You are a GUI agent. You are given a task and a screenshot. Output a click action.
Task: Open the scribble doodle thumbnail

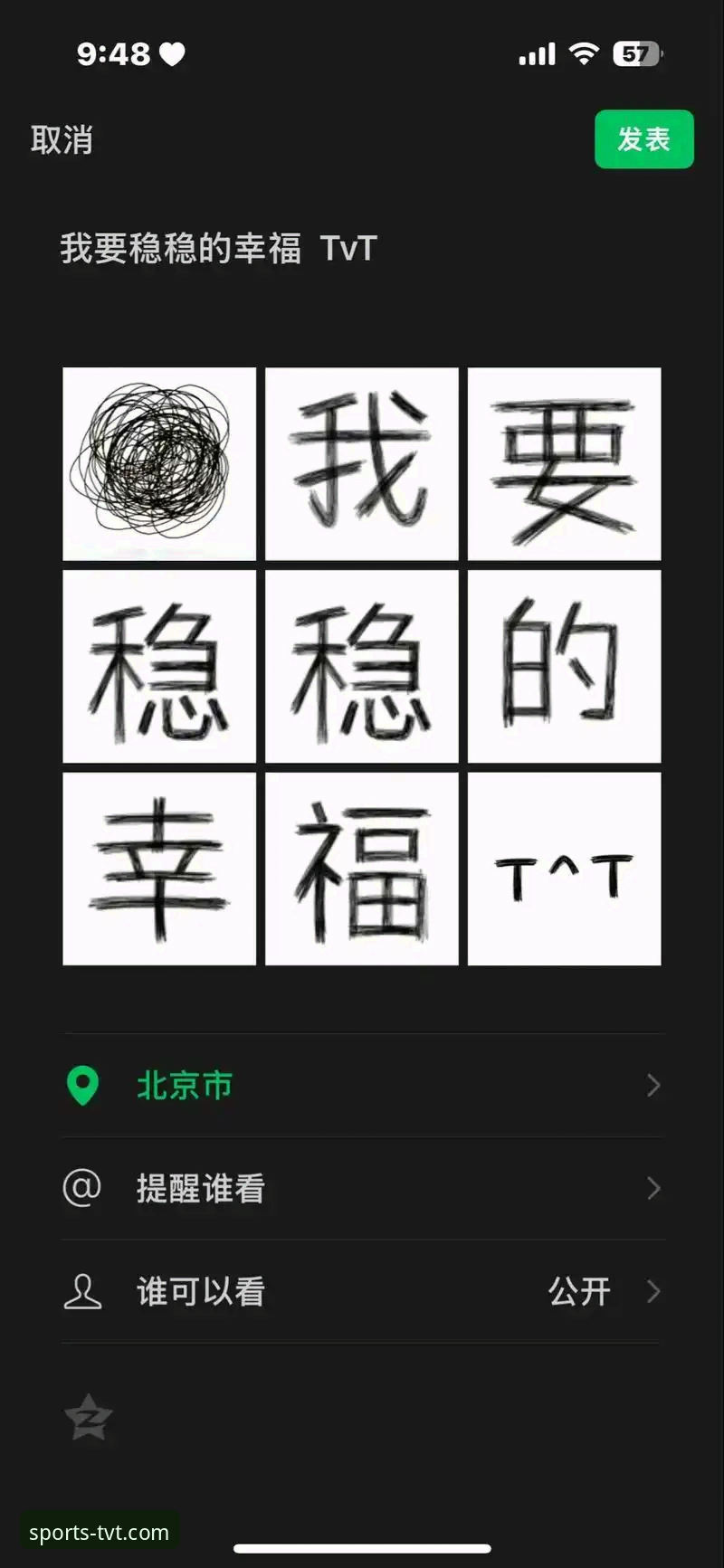click(x=158, y=464)
